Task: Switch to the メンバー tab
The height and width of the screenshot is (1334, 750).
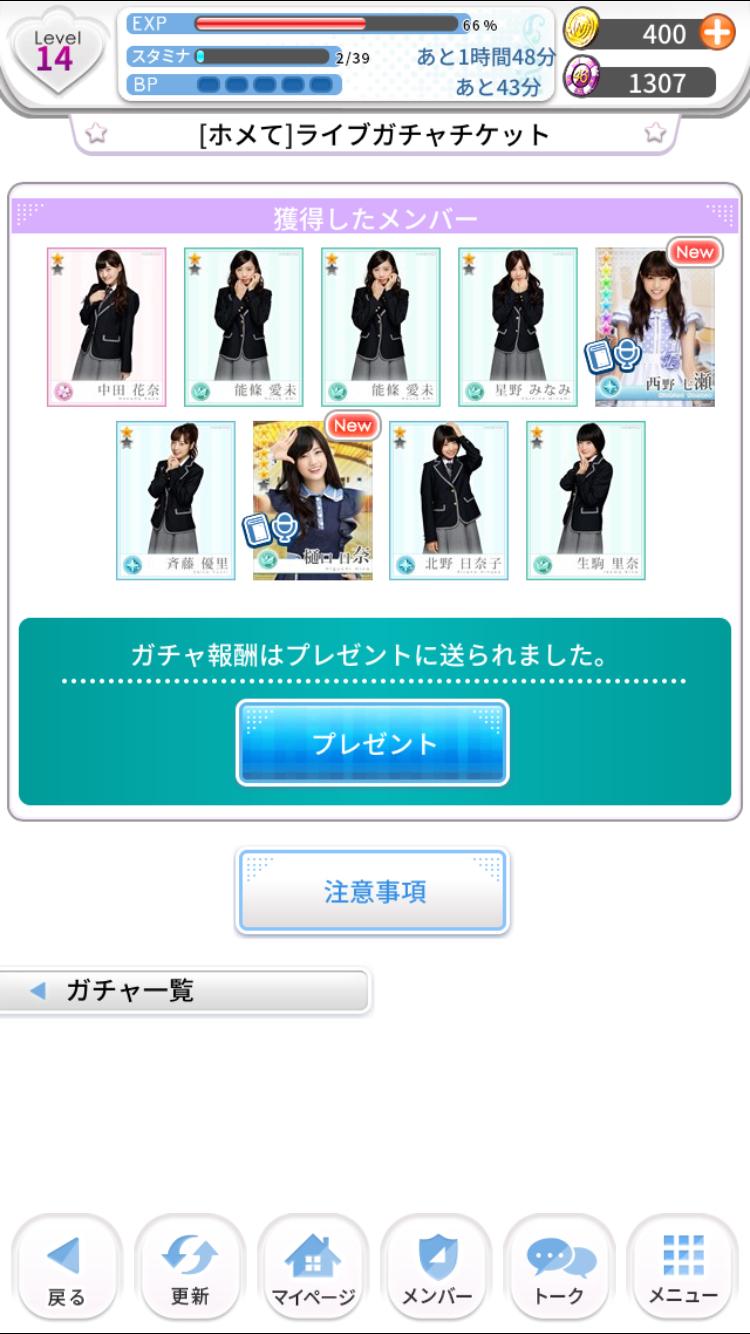Action: [x=436, y=1269]
